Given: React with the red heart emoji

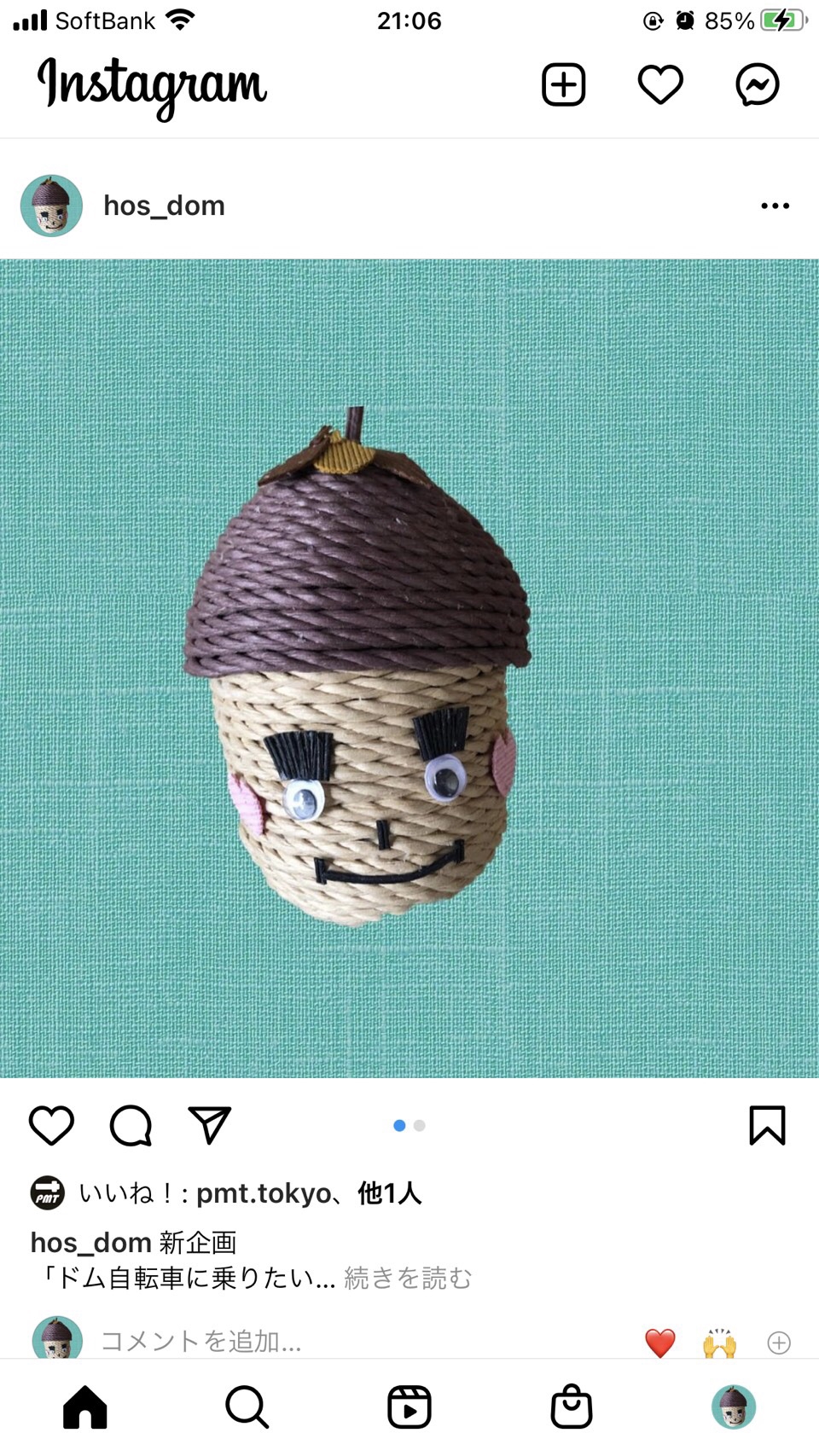Looking at the screenshot, I should 659,1343.
